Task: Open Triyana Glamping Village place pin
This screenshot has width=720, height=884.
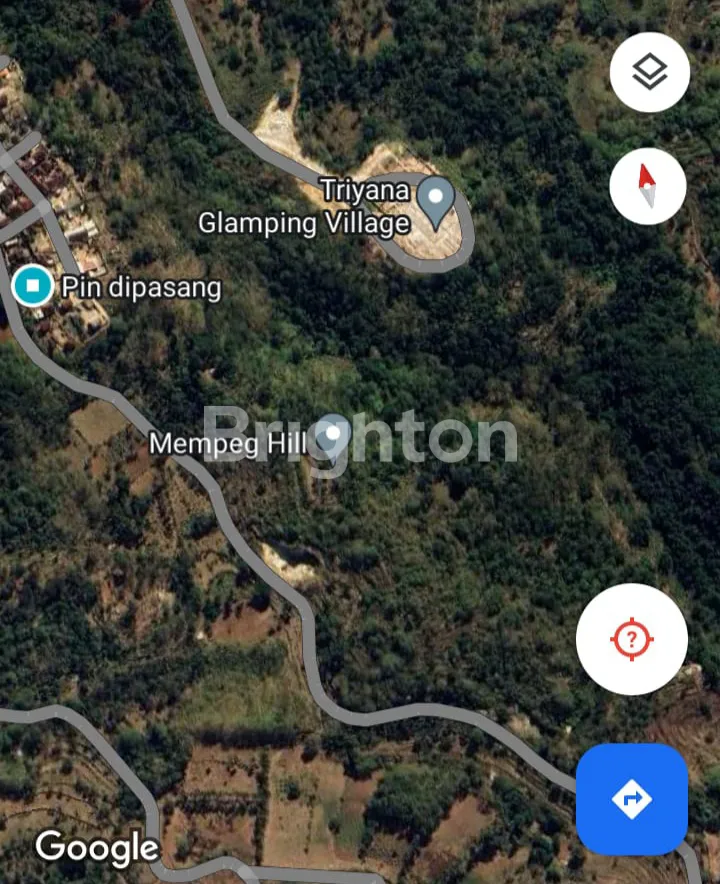Action: 435,200
